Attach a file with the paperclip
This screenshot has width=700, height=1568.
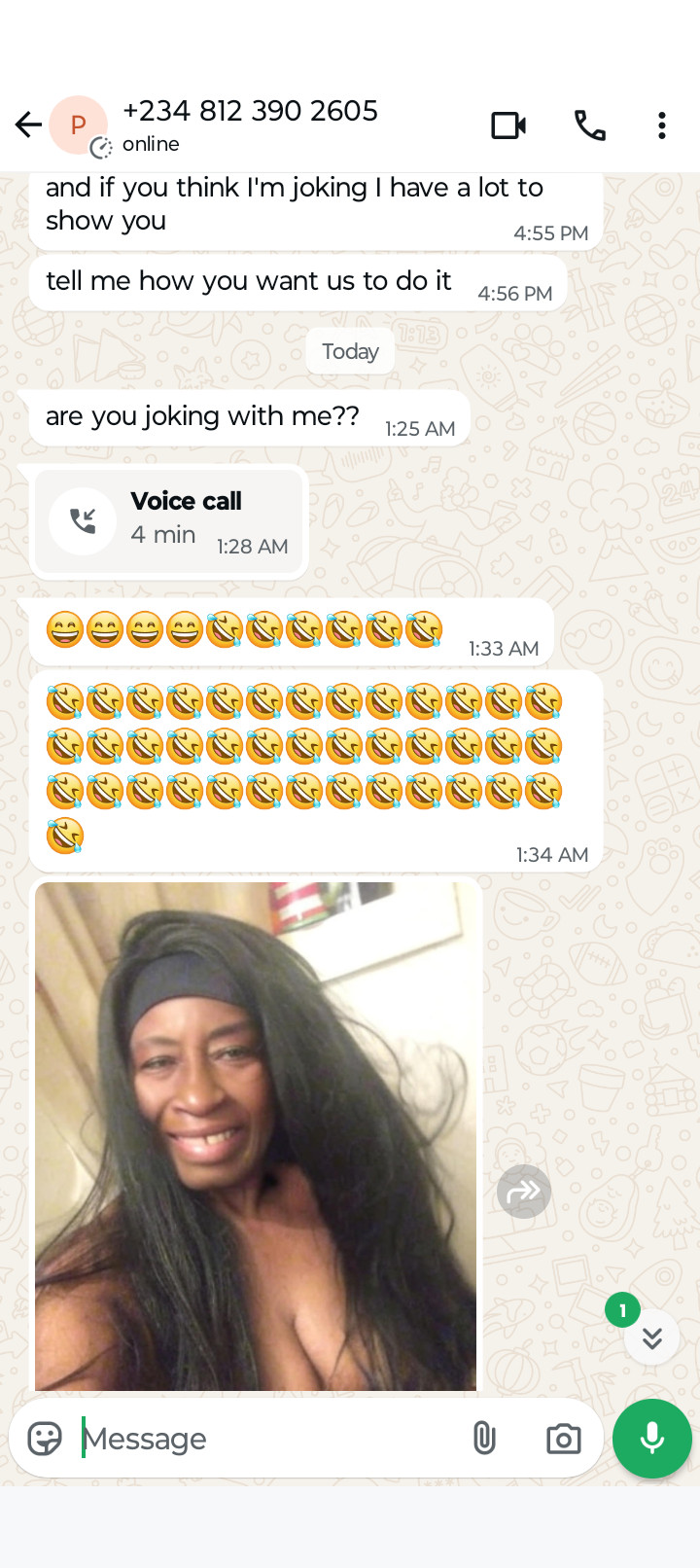(484, 1438)
